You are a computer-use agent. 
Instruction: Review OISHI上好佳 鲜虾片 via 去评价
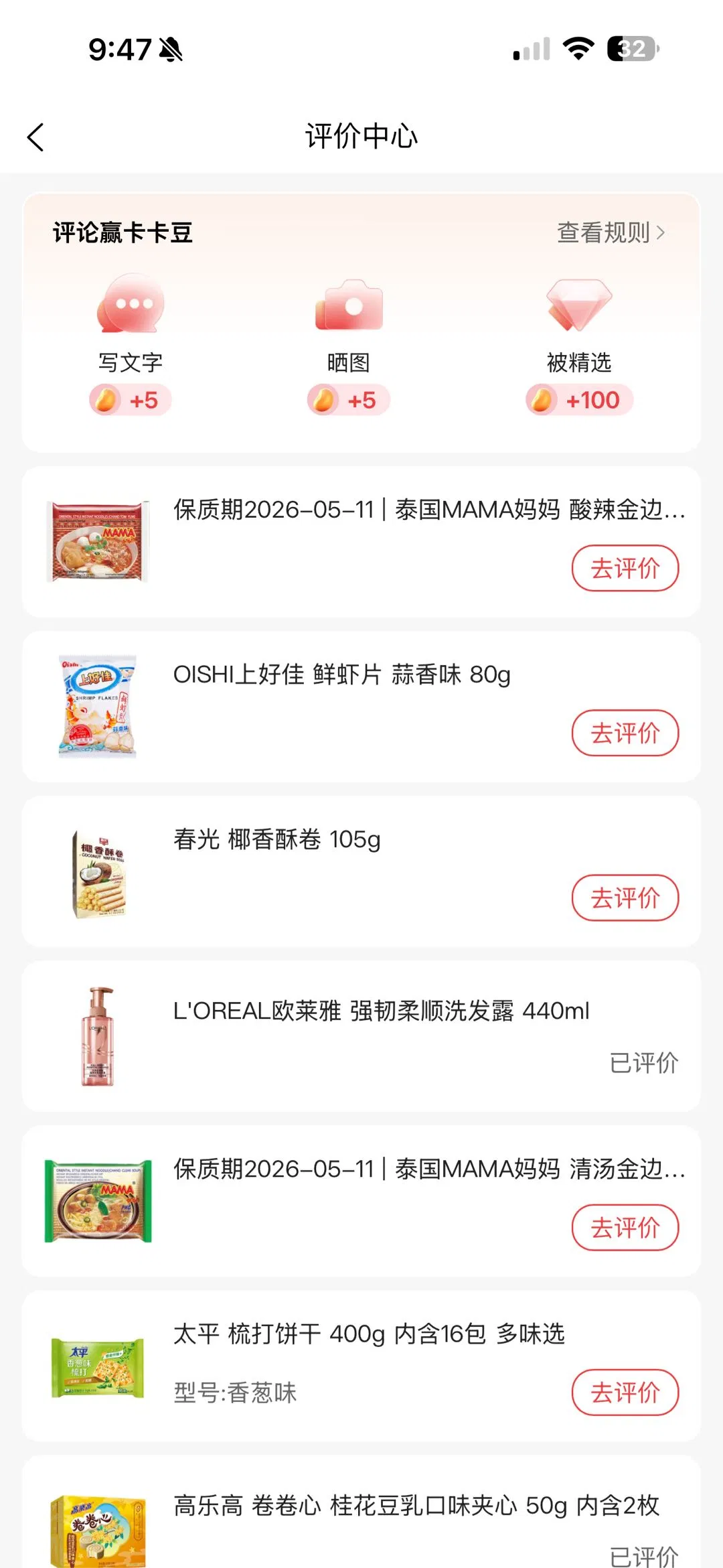pos(625,733)
